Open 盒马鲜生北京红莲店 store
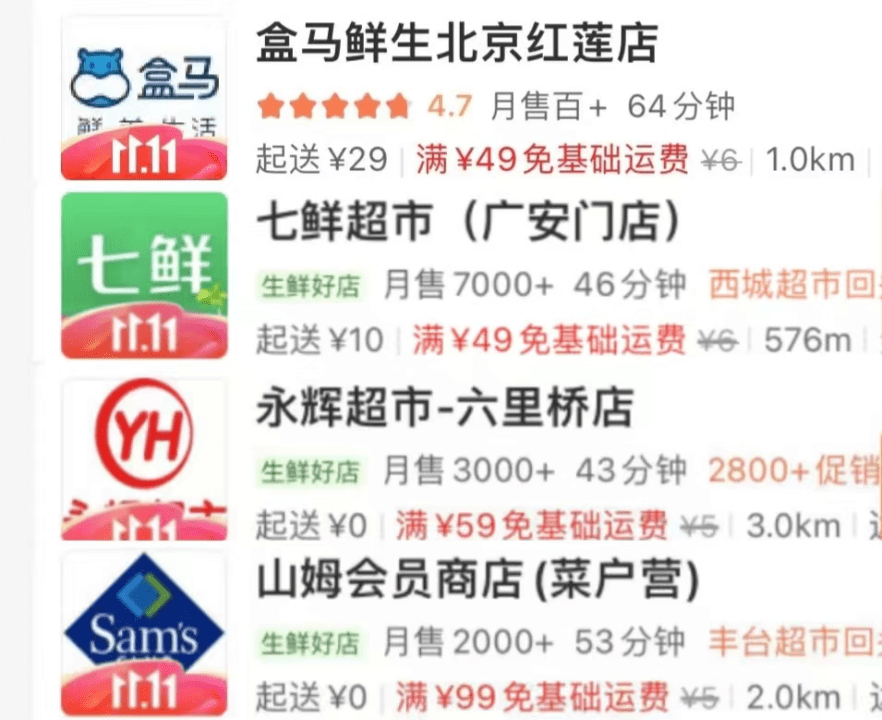882x720 pixels. (x=456, y=46)
